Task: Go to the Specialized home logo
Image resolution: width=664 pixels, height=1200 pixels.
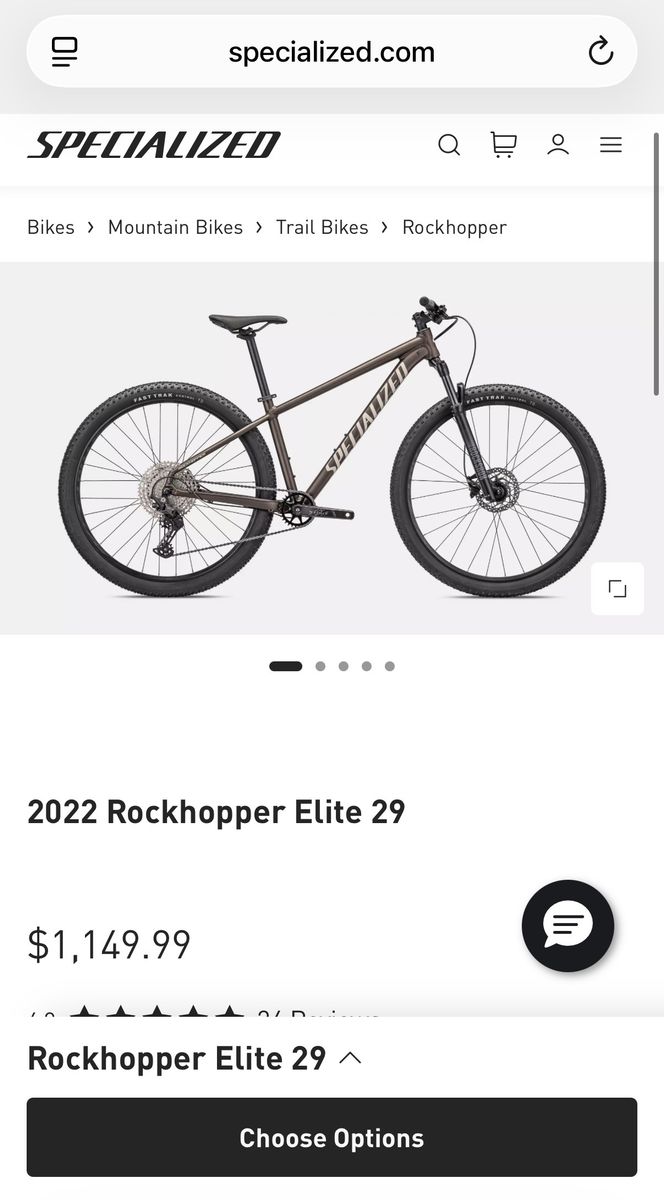Action: click(154, 145)
